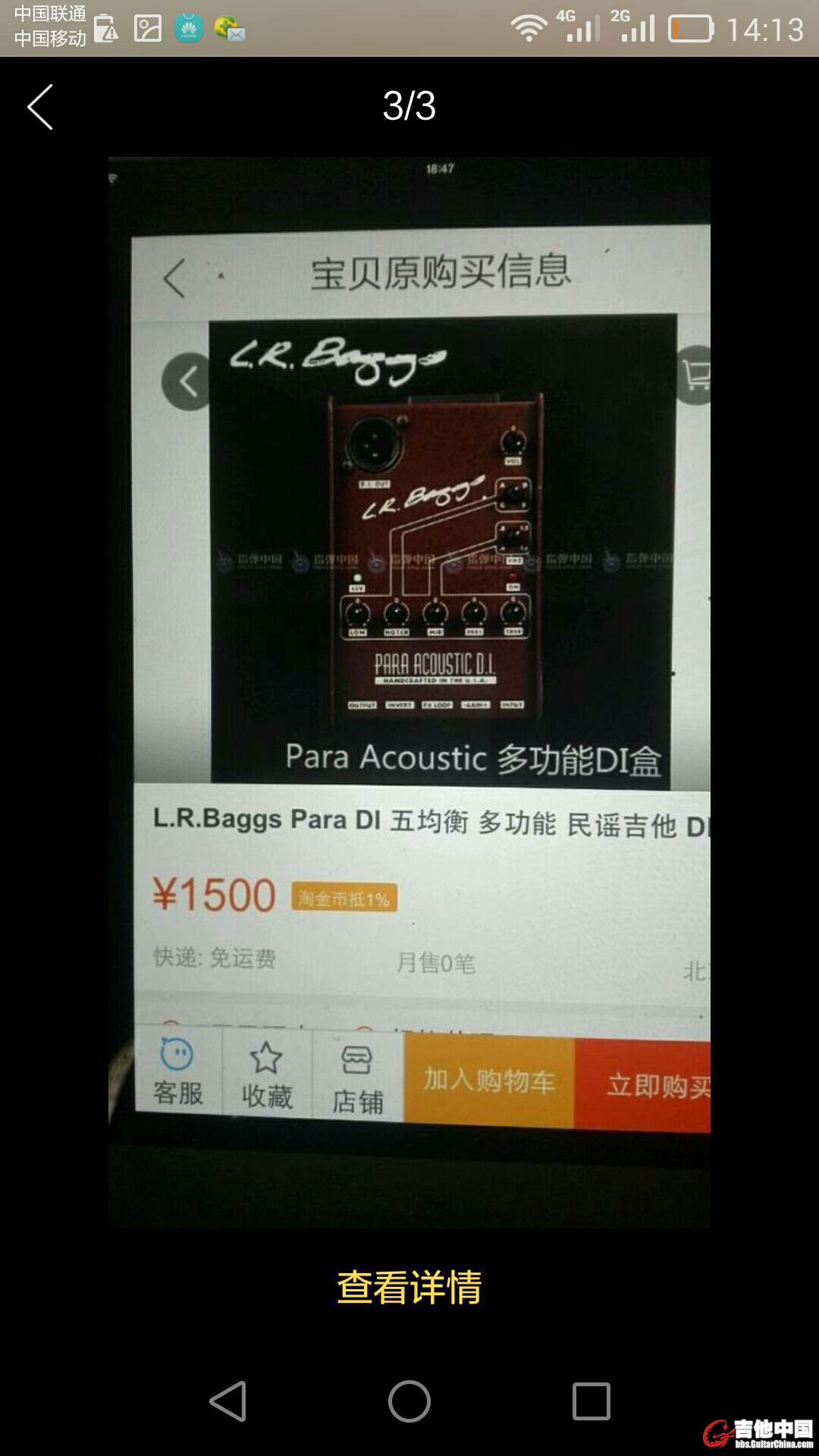Open recent apps with the square button

pos(591,1401)
